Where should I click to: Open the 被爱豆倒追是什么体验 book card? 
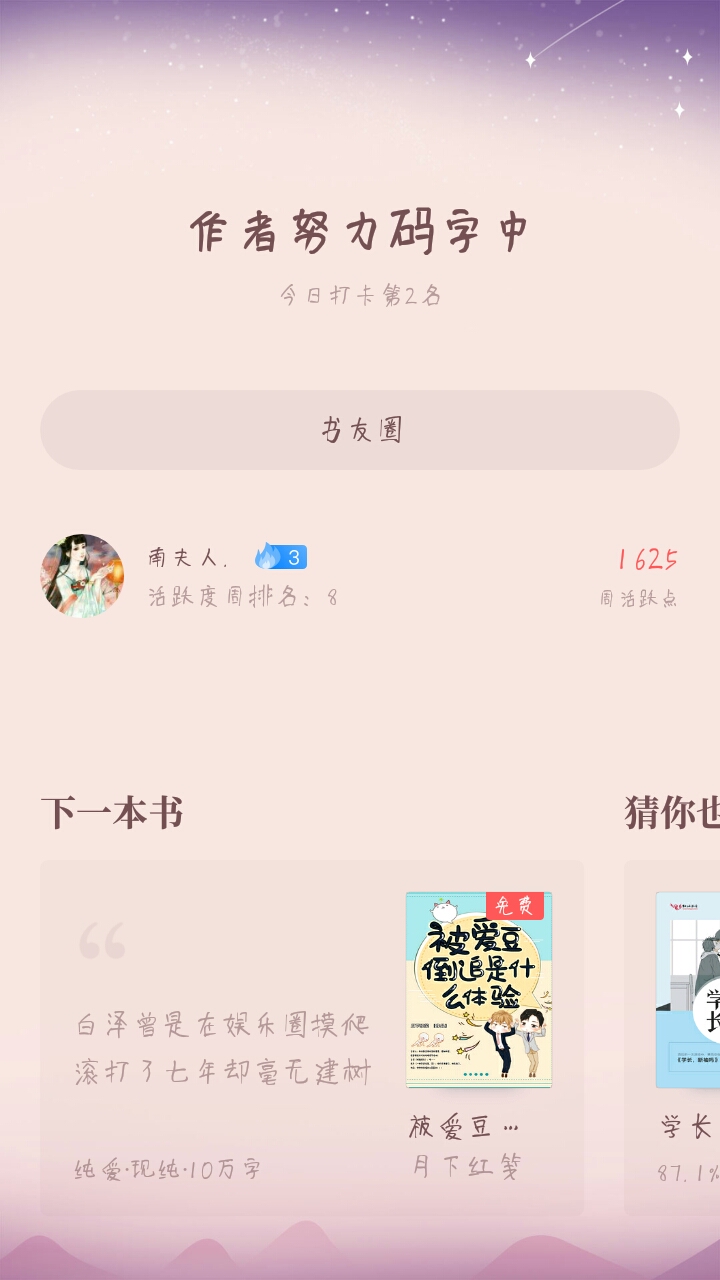click(x=312, y=1038)
